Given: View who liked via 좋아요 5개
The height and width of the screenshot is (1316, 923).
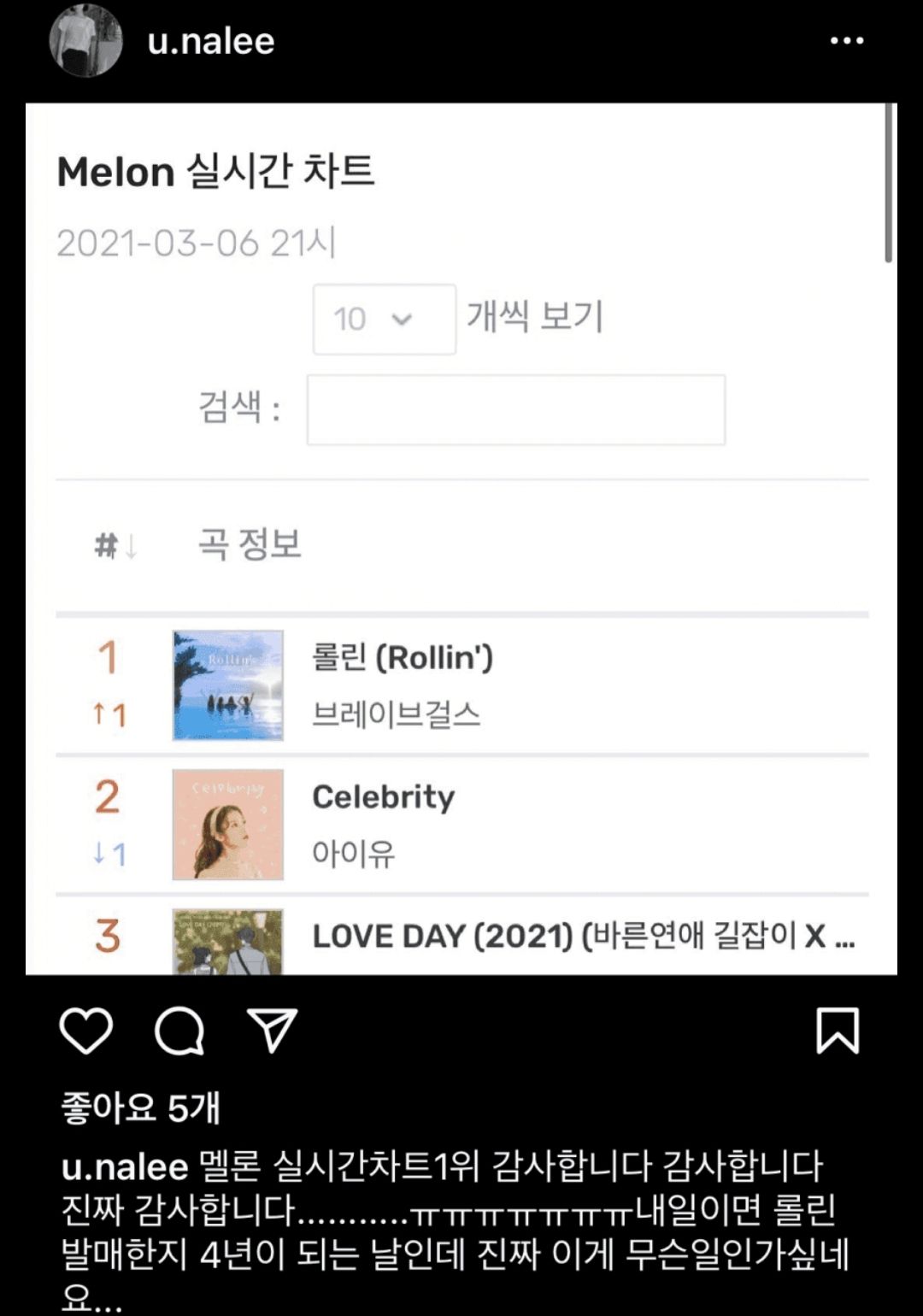Looking at the screenshot, I should (141, 1108).
